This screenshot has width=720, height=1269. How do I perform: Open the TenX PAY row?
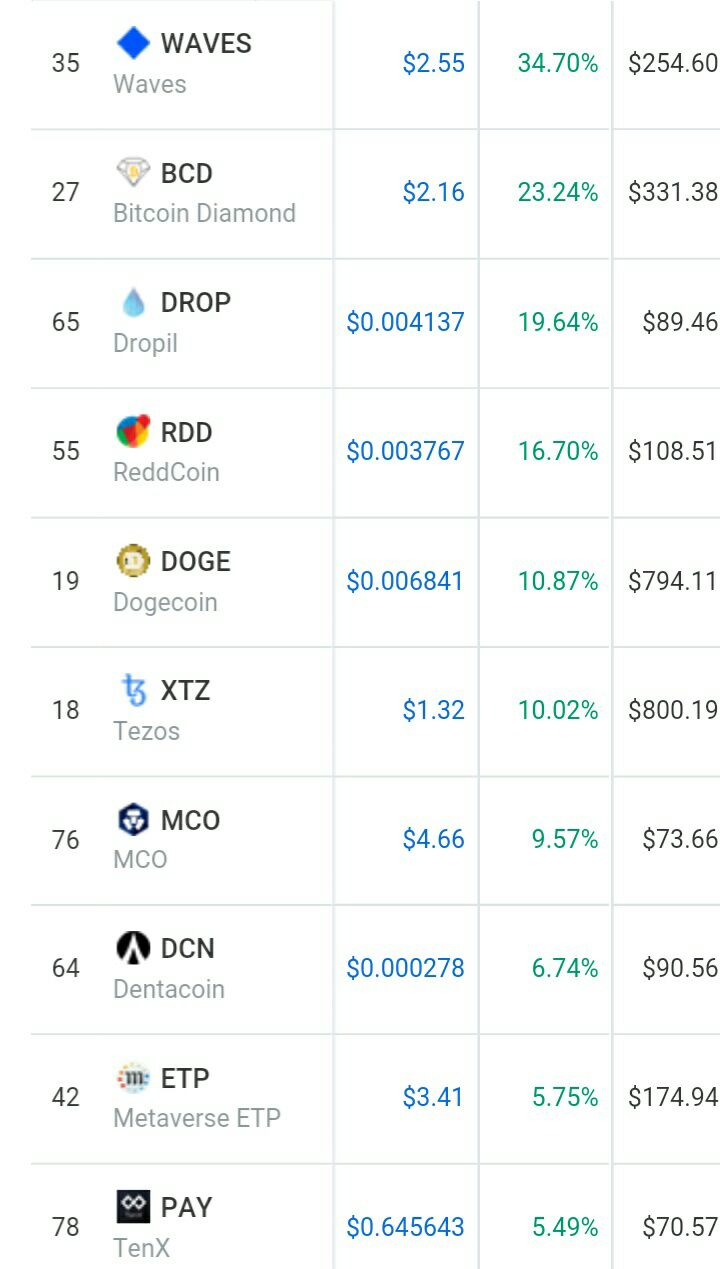(x=186, y=1208)
